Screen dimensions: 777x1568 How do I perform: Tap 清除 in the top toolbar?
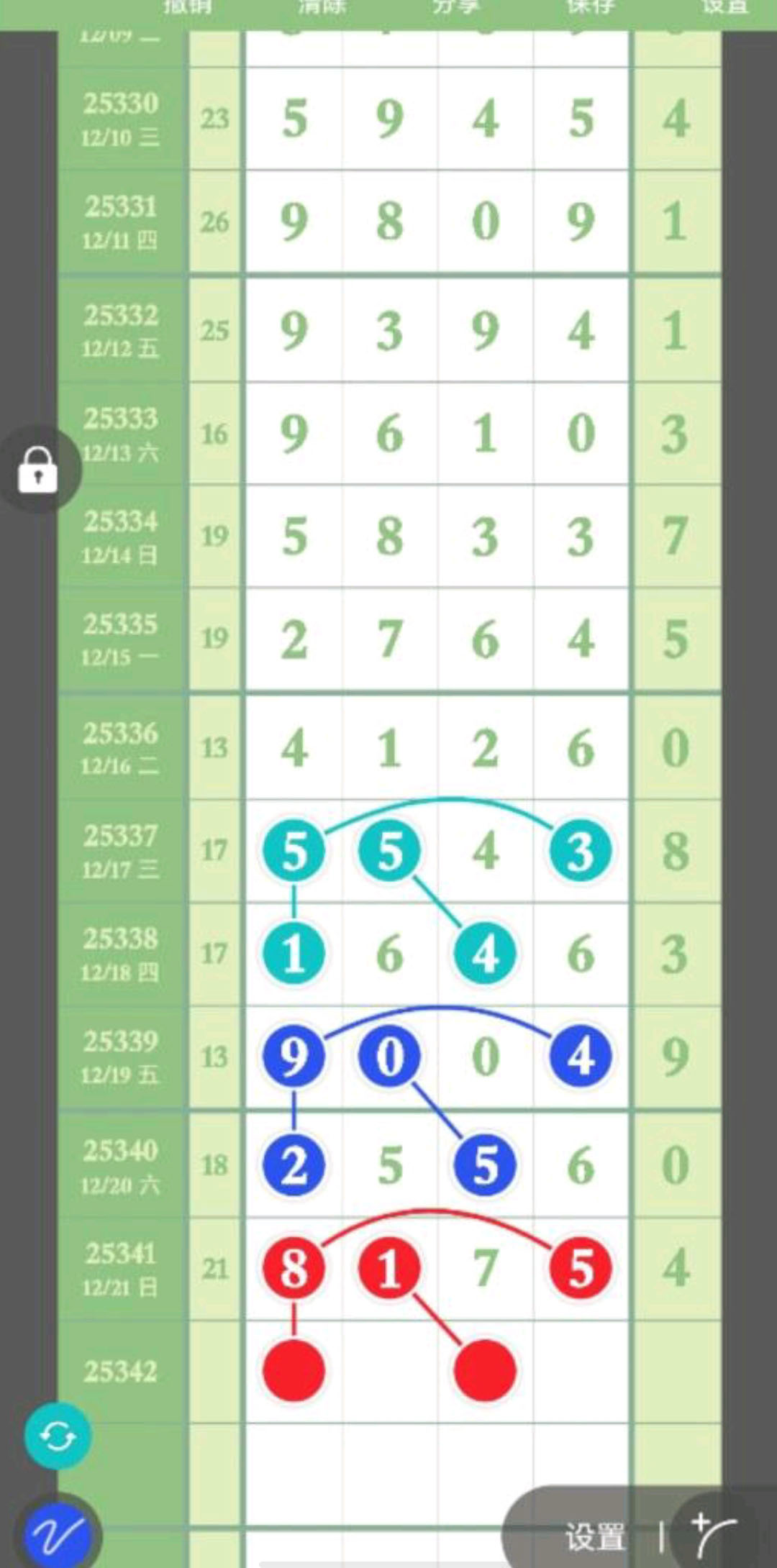322,7
